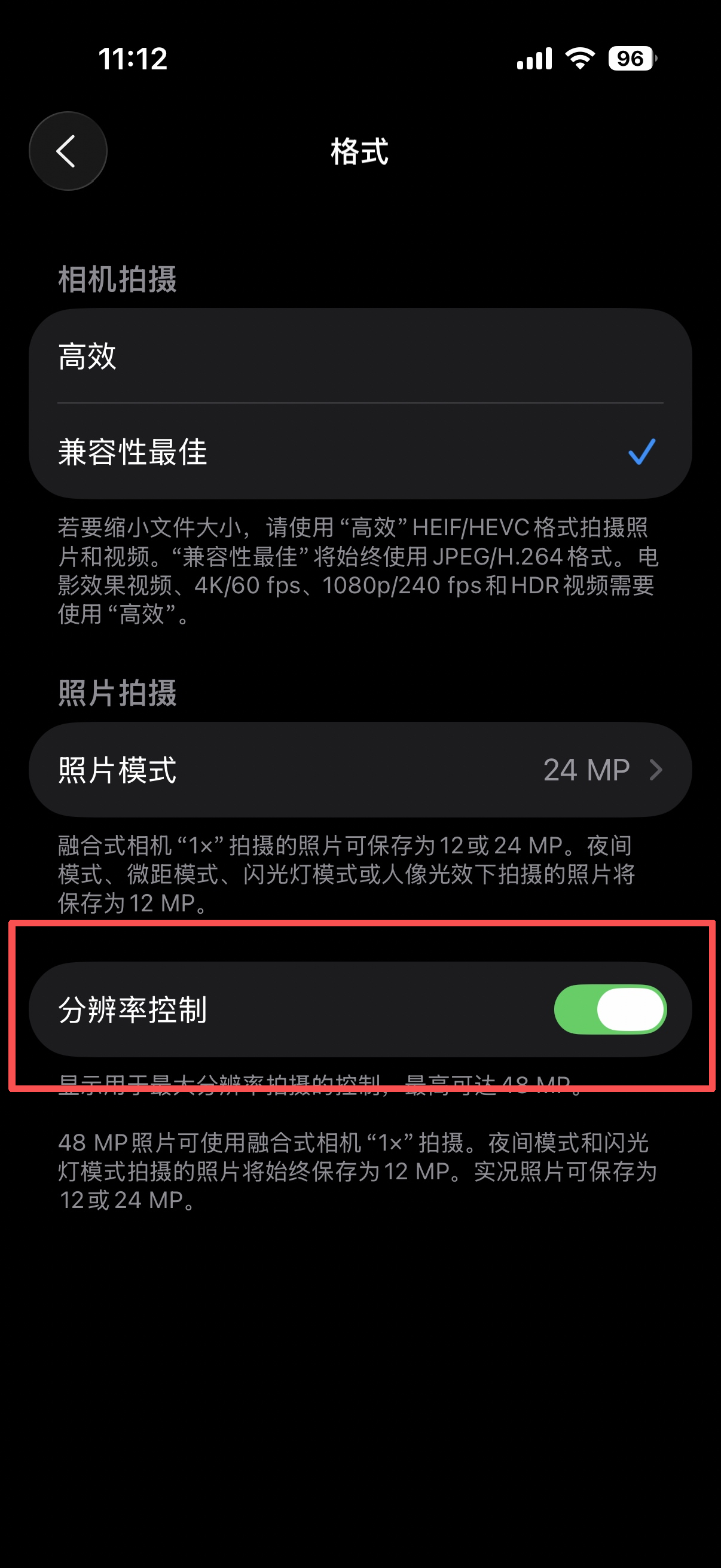Turn off 分辨率控制 switch
Image resolution: width=721 pixels, height=1568 pixels.
tap(610, 1009)
